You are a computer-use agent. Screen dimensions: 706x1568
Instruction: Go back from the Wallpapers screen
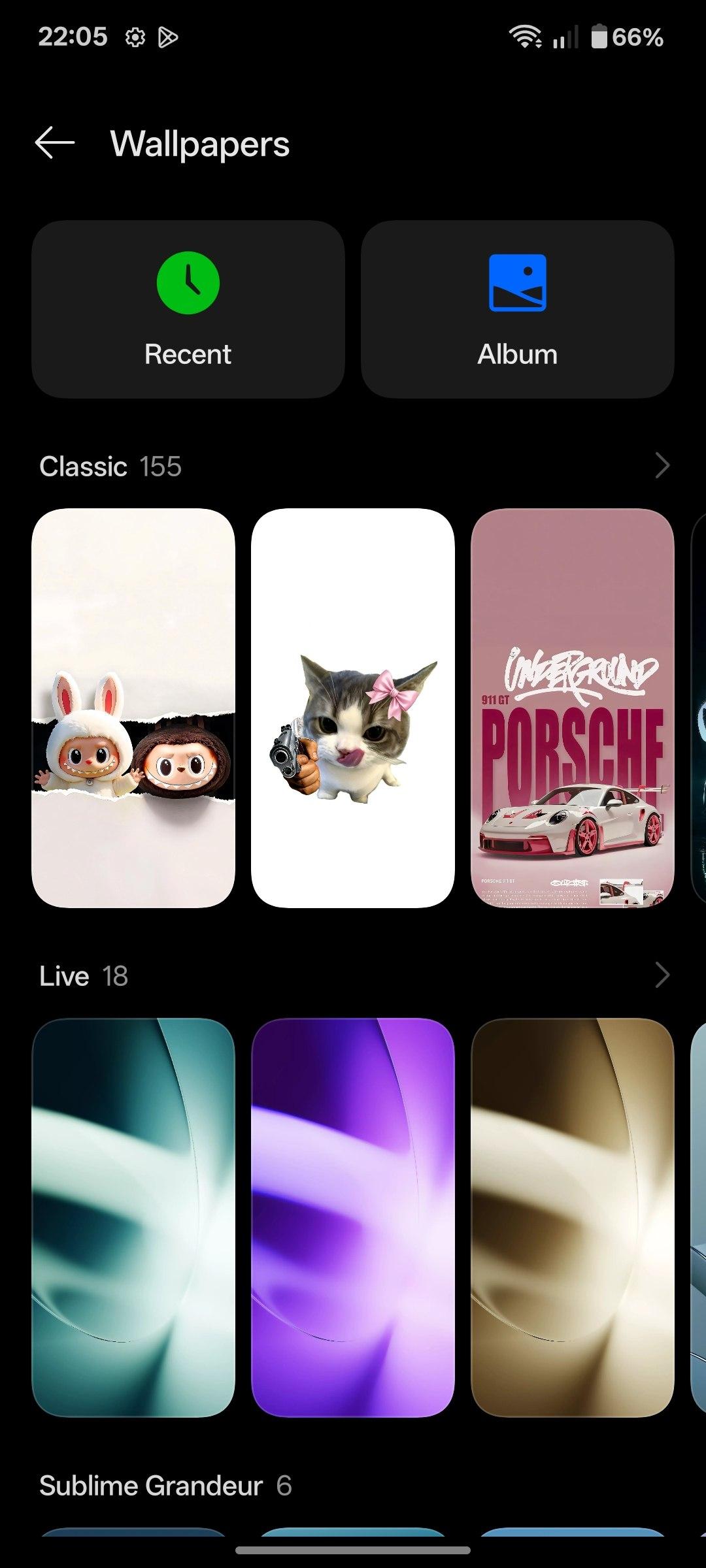[x=55, y=143]
